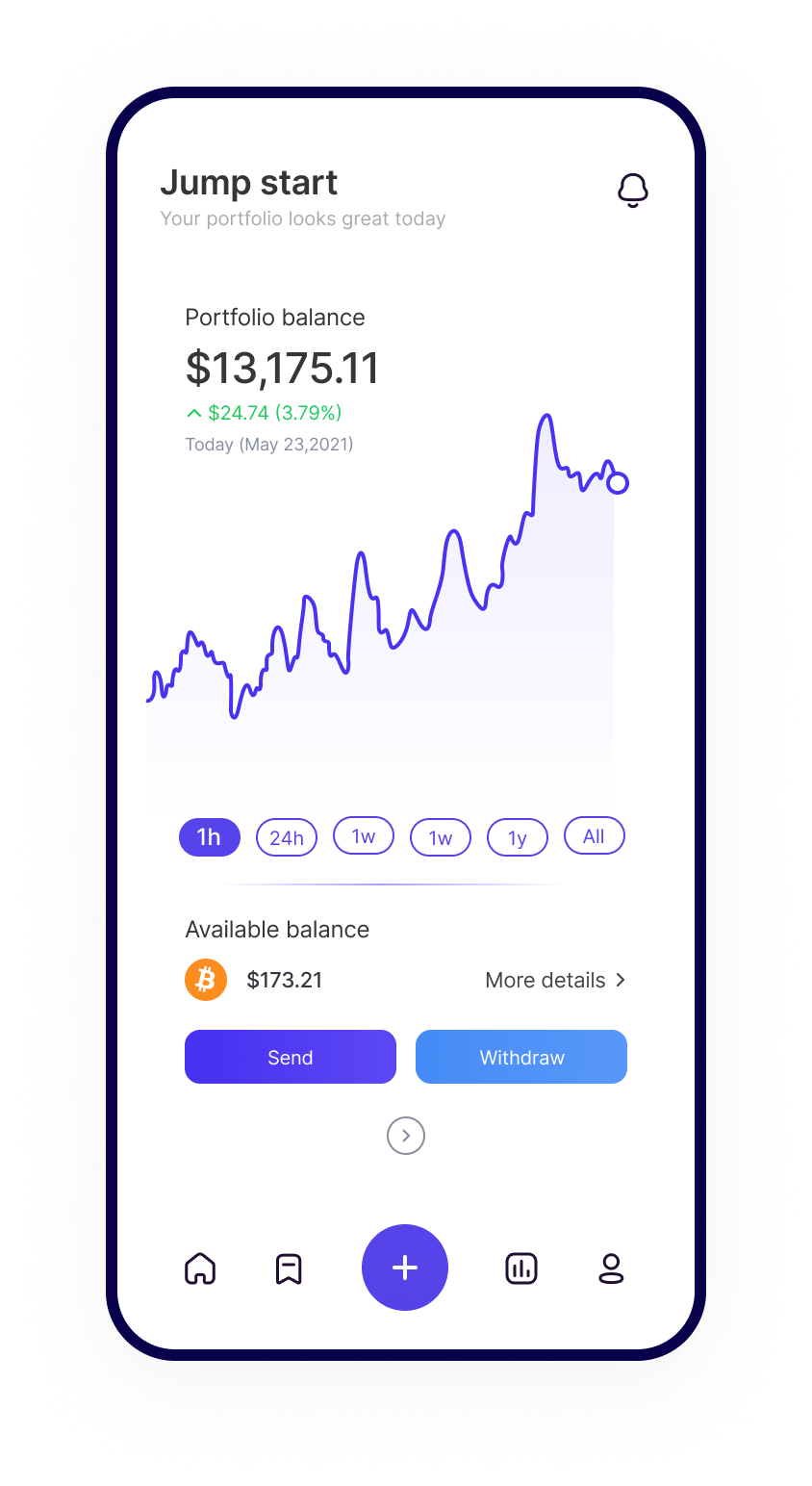This screenshot has width=812, height=1486.
Task: Open More details for available balance
Action: click(555, 980)
